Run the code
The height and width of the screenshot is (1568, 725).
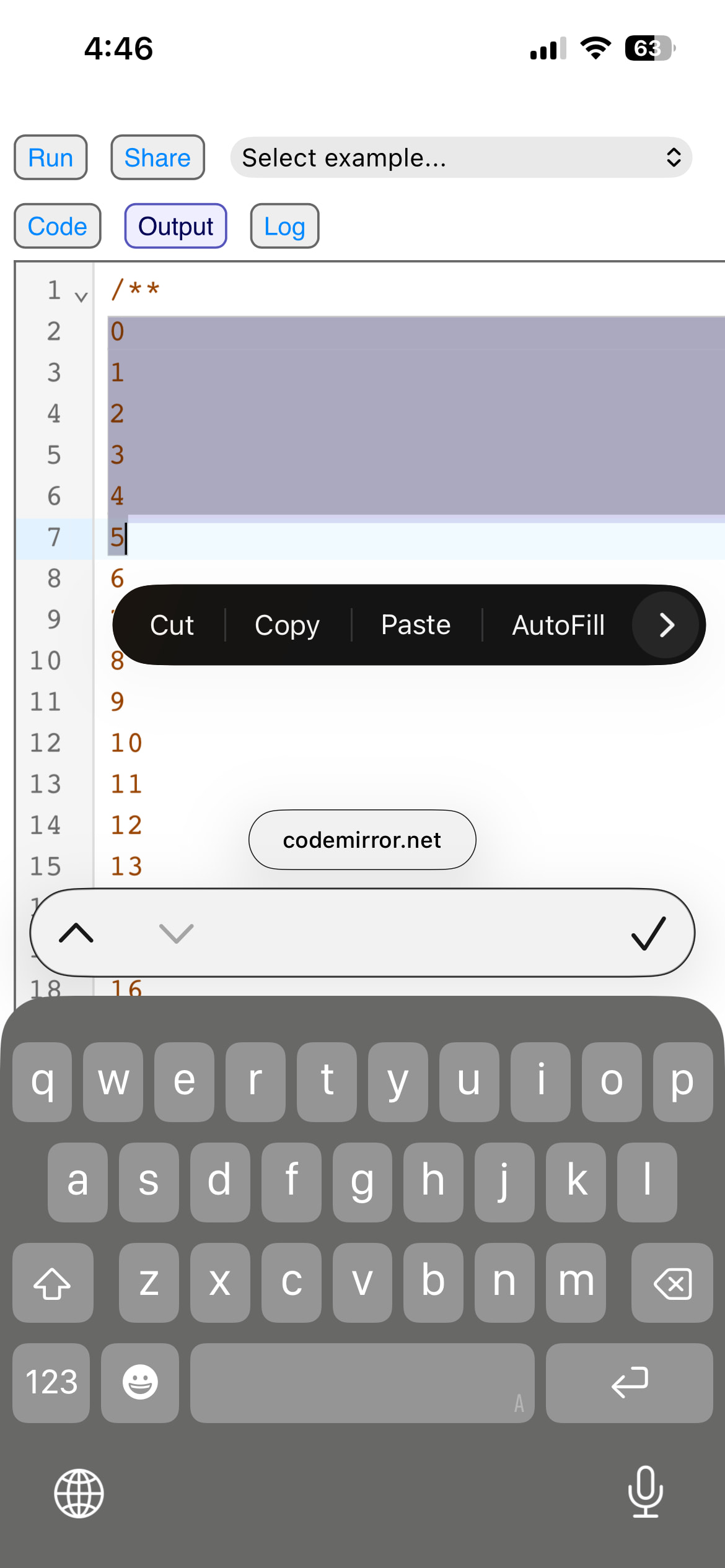coord(50,158)
